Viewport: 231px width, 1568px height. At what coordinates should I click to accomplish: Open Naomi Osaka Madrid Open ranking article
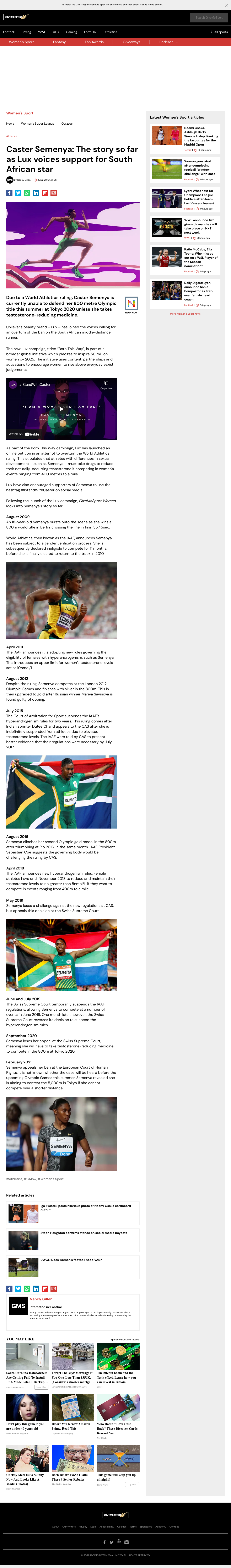200,136
